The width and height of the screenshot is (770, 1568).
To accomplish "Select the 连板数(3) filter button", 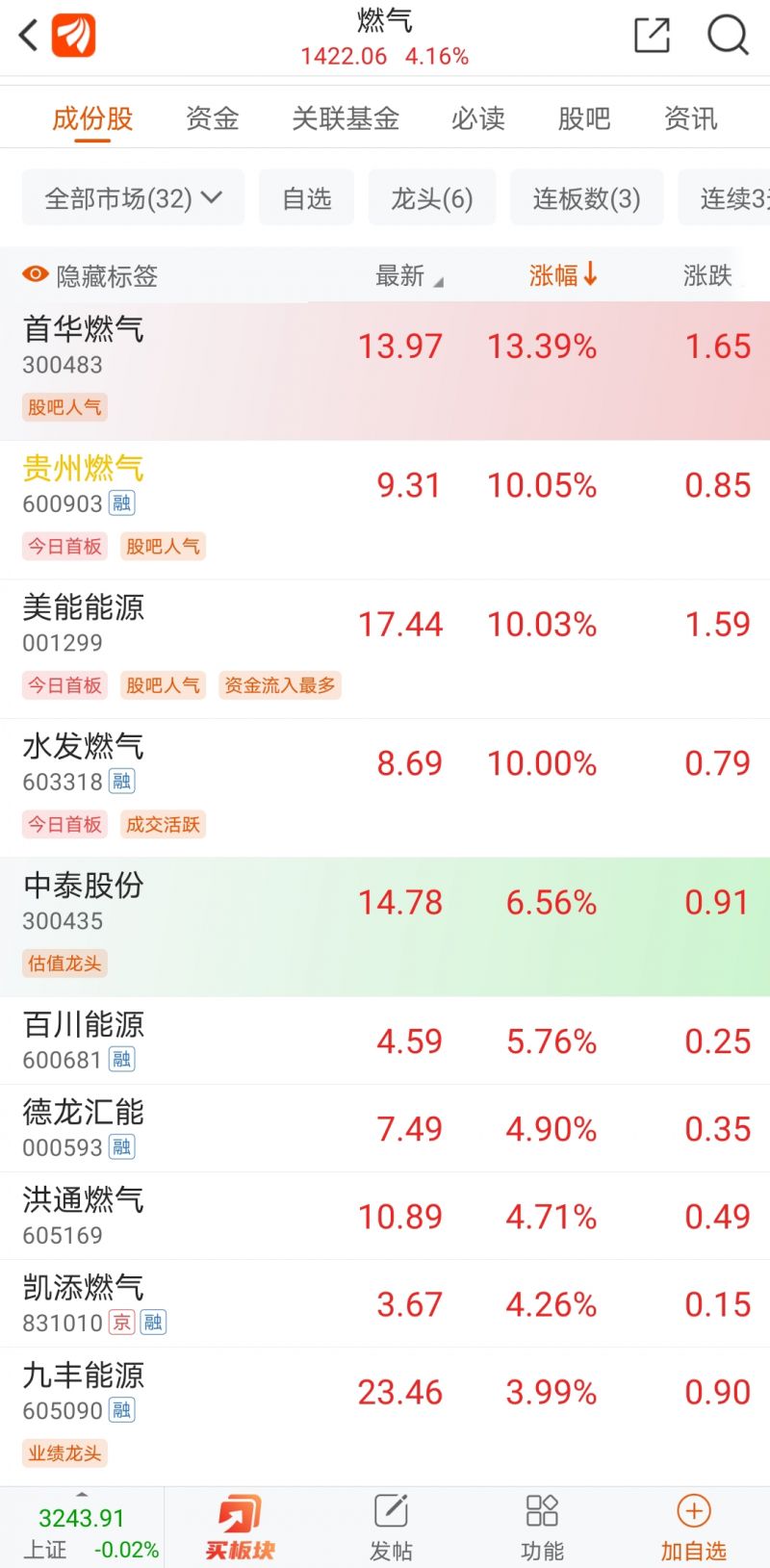I will click(586, 196).
